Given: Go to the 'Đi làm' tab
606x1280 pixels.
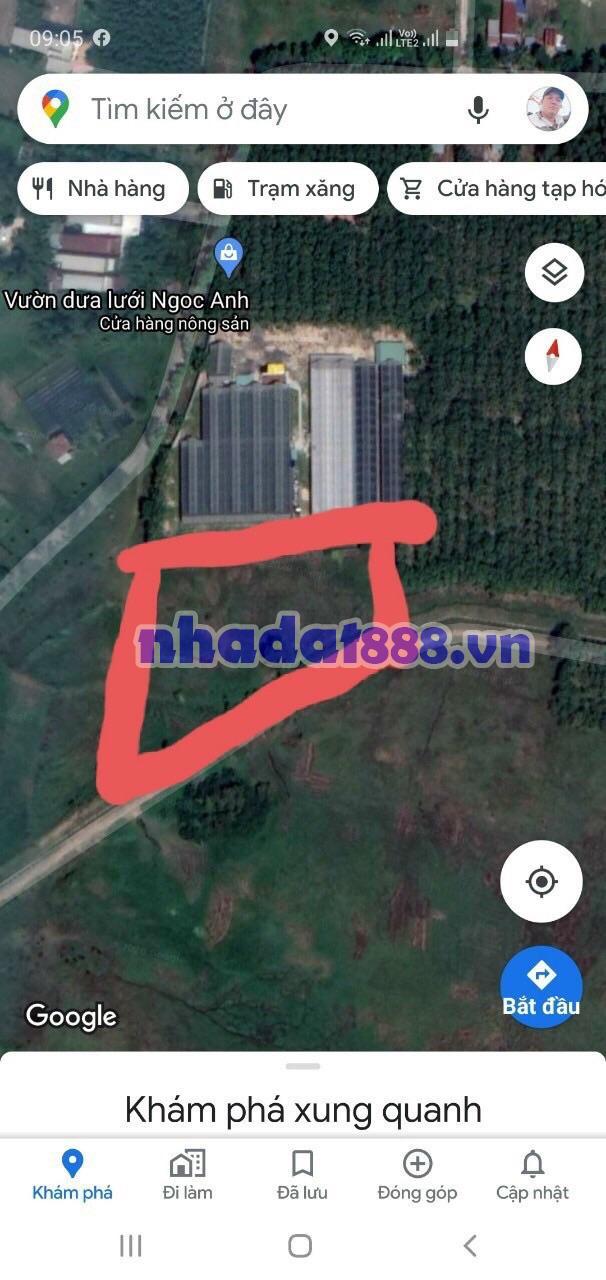Looking at the screenshot, I should point(187,1175).
